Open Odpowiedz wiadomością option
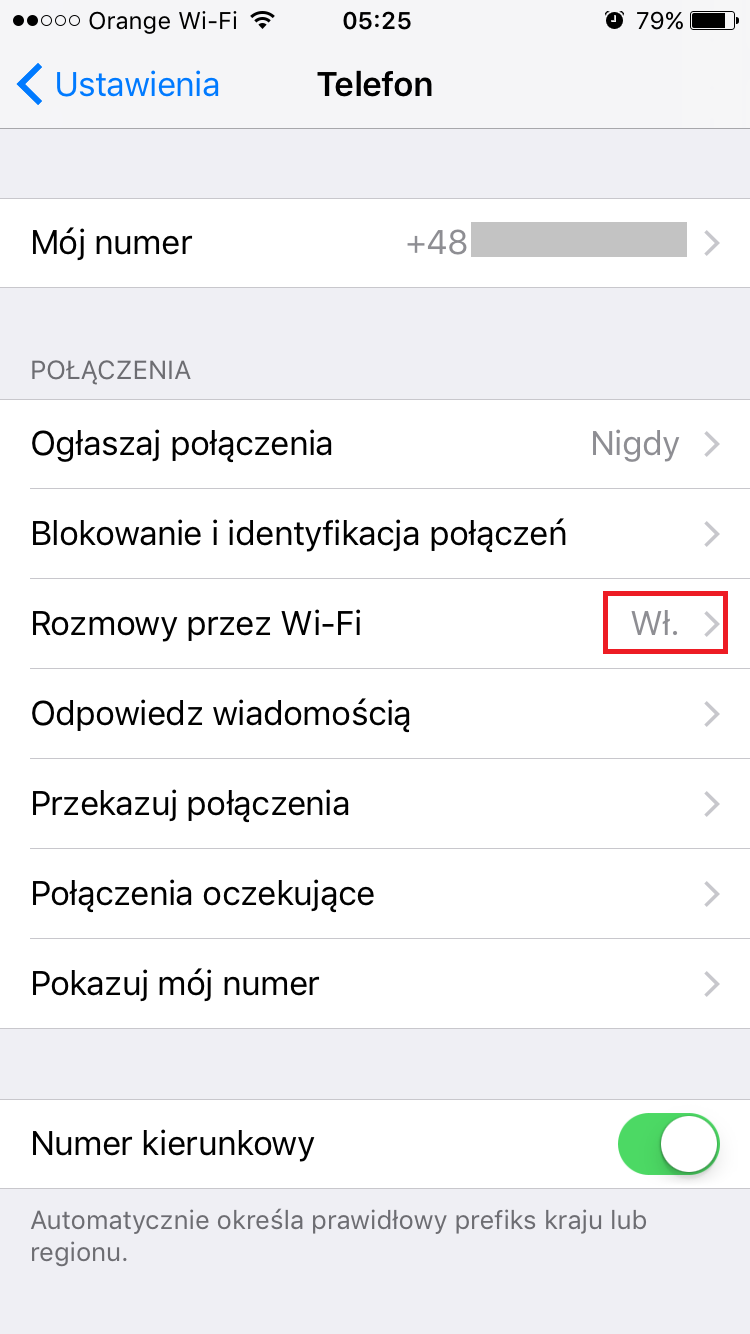The image size is (750, 1334). click(x=375, y=714)
